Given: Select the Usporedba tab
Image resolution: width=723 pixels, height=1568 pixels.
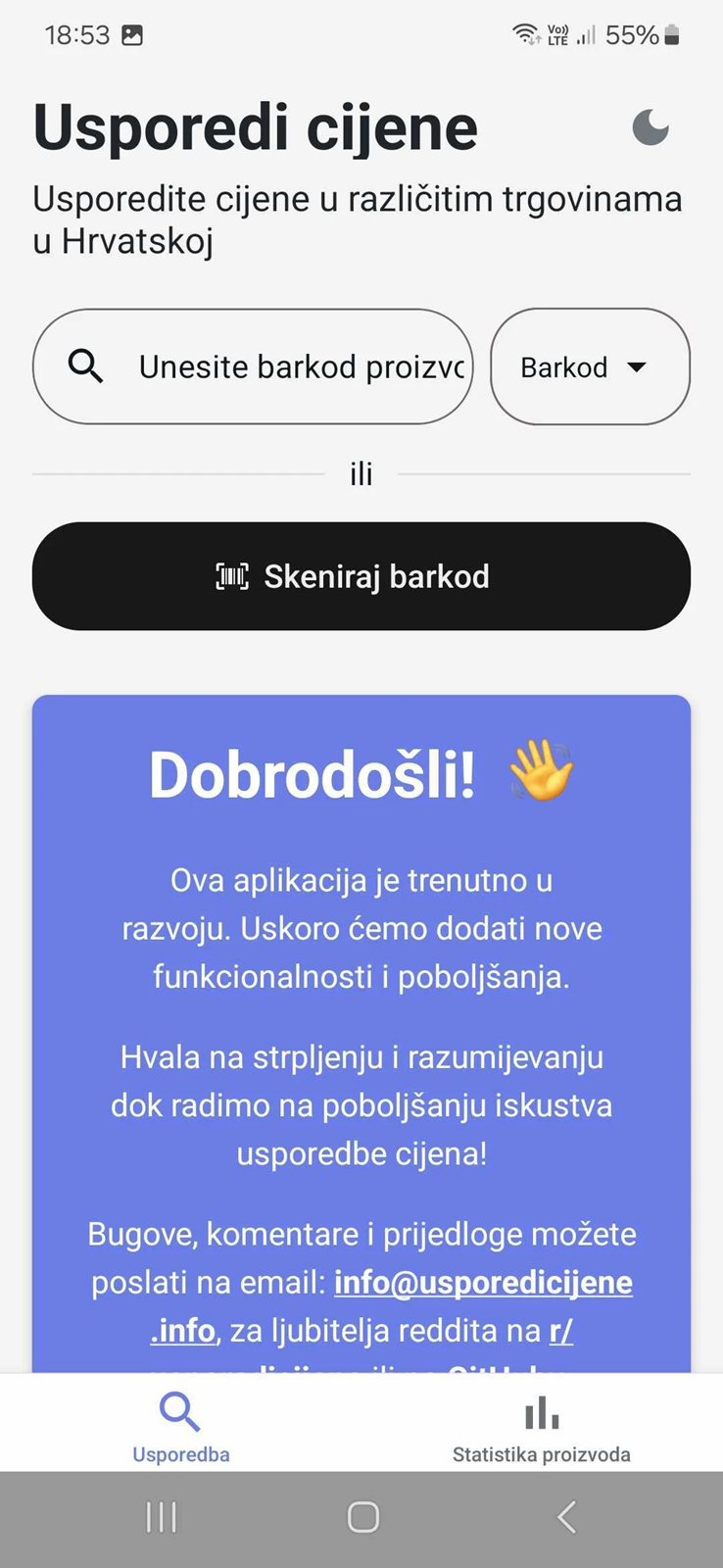Looking at the screenshot, I should click(x=181, y=1425).
